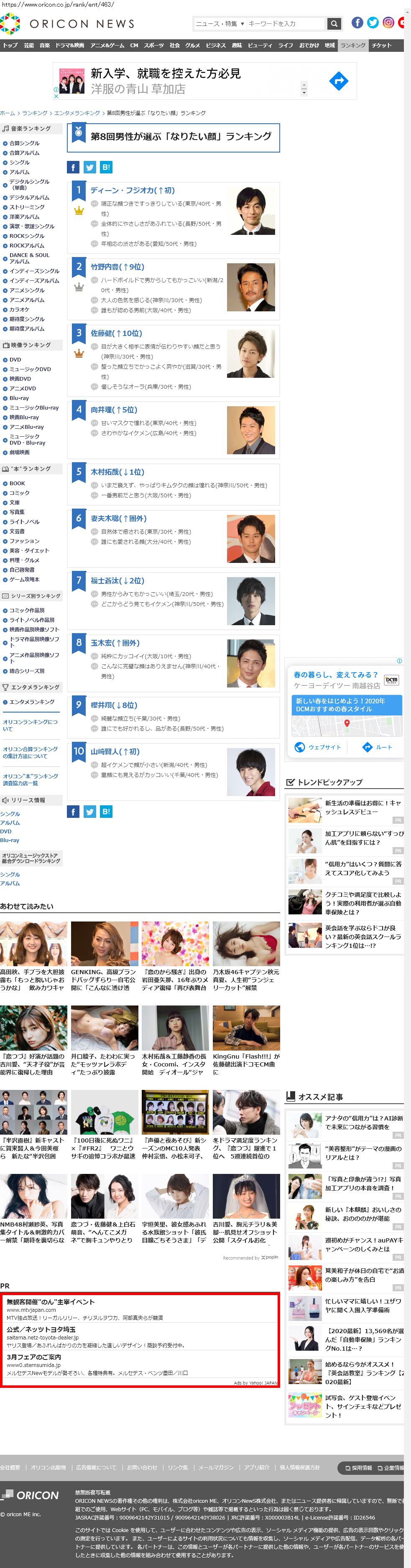Screen dimensions: 411x1568
Task: Switch to the ドラマ&映画 navigation tab
Action: point(70,46)
